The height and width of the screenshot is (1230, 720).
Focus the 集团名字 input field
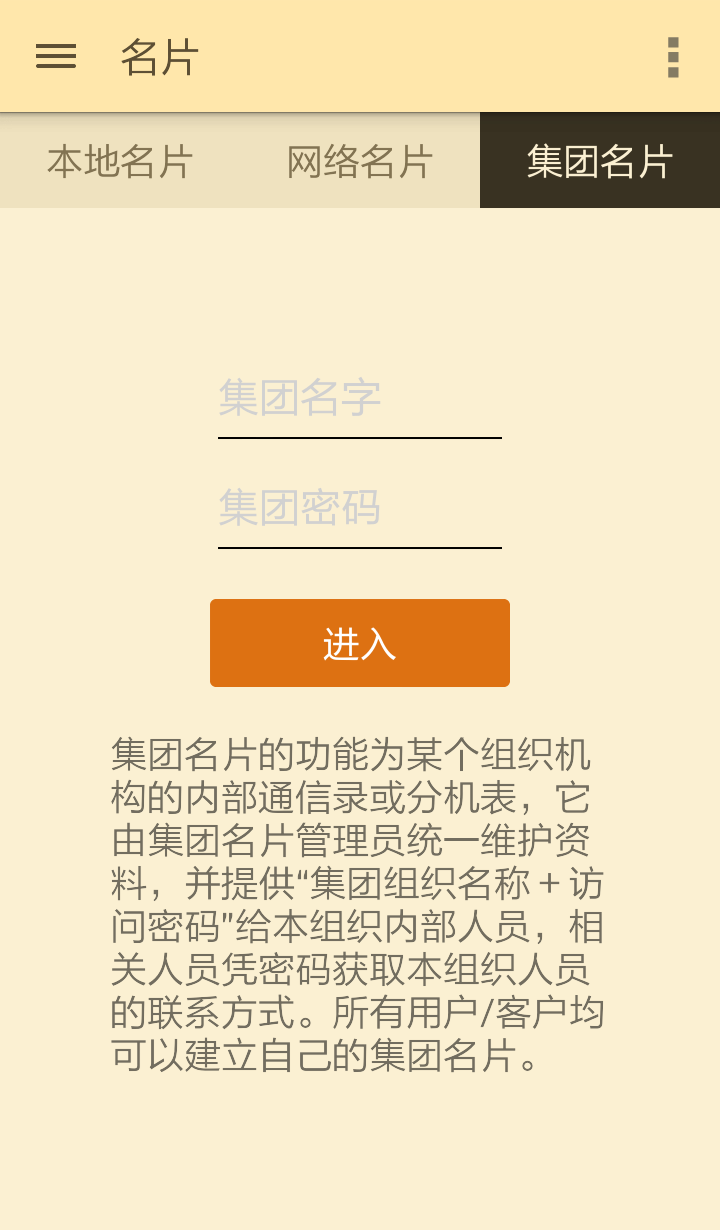point(360,398)
